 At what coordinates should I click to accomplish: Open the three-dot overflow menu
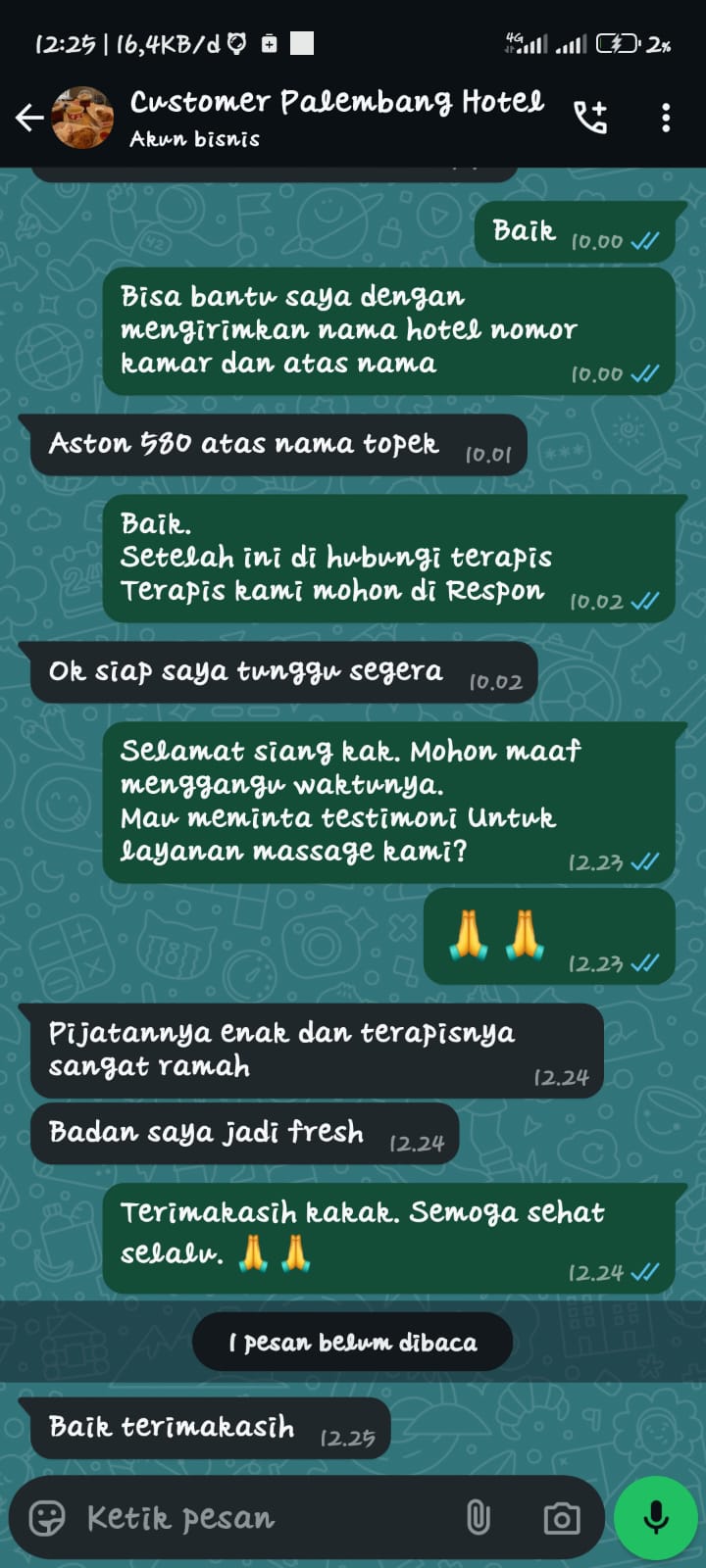pos(666,118)
